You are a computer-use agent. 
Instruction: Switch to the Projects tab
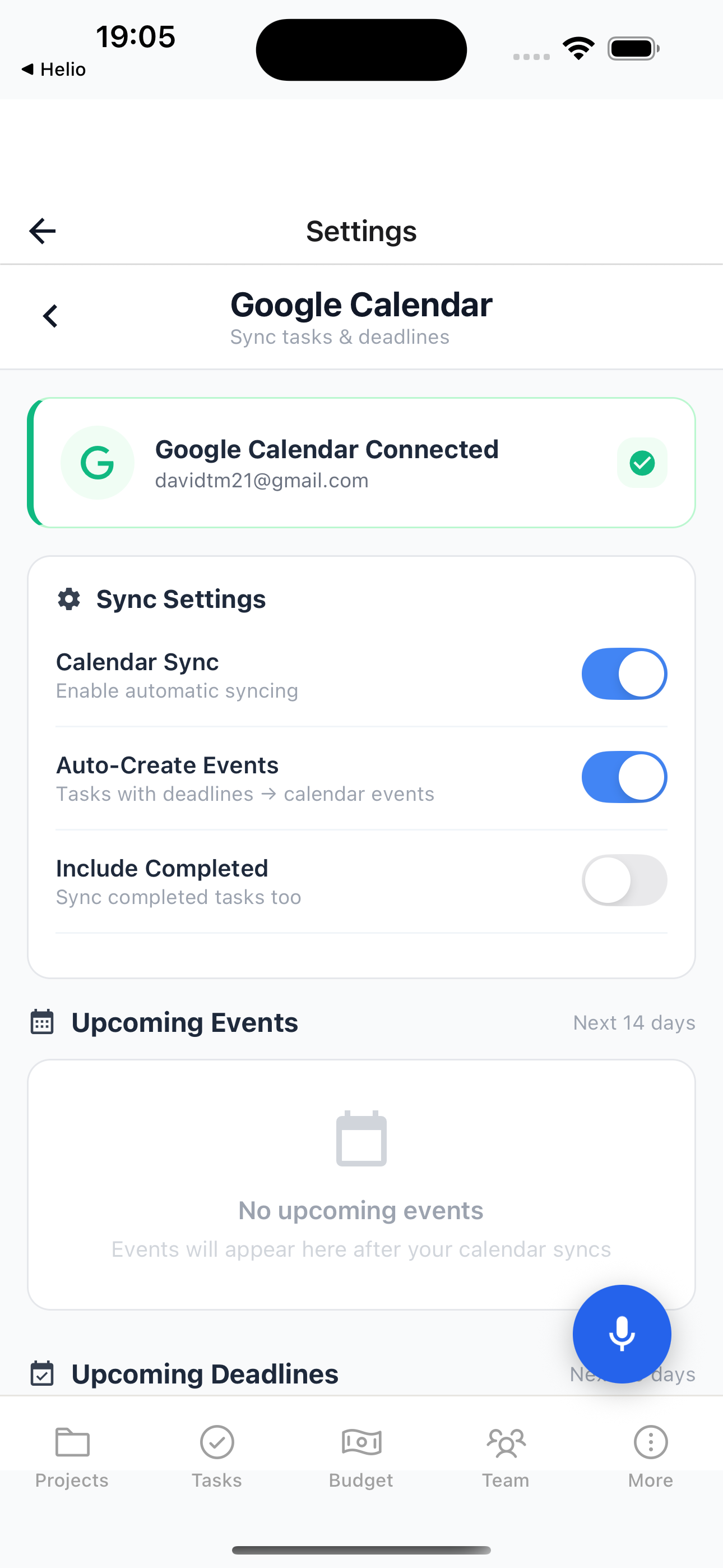tap(72, 1456)
